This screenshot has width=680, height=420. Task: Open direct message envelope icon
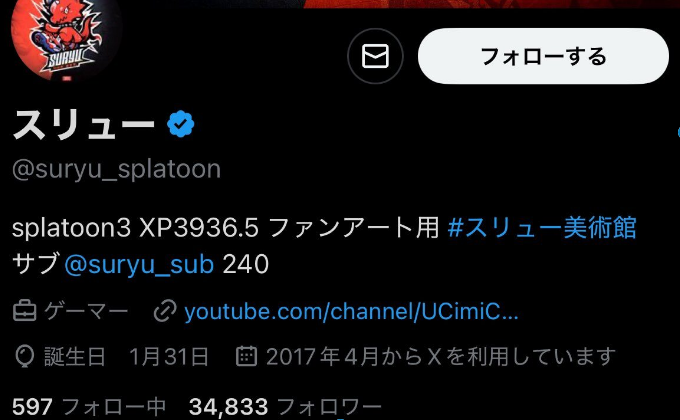tap(375, 56)
